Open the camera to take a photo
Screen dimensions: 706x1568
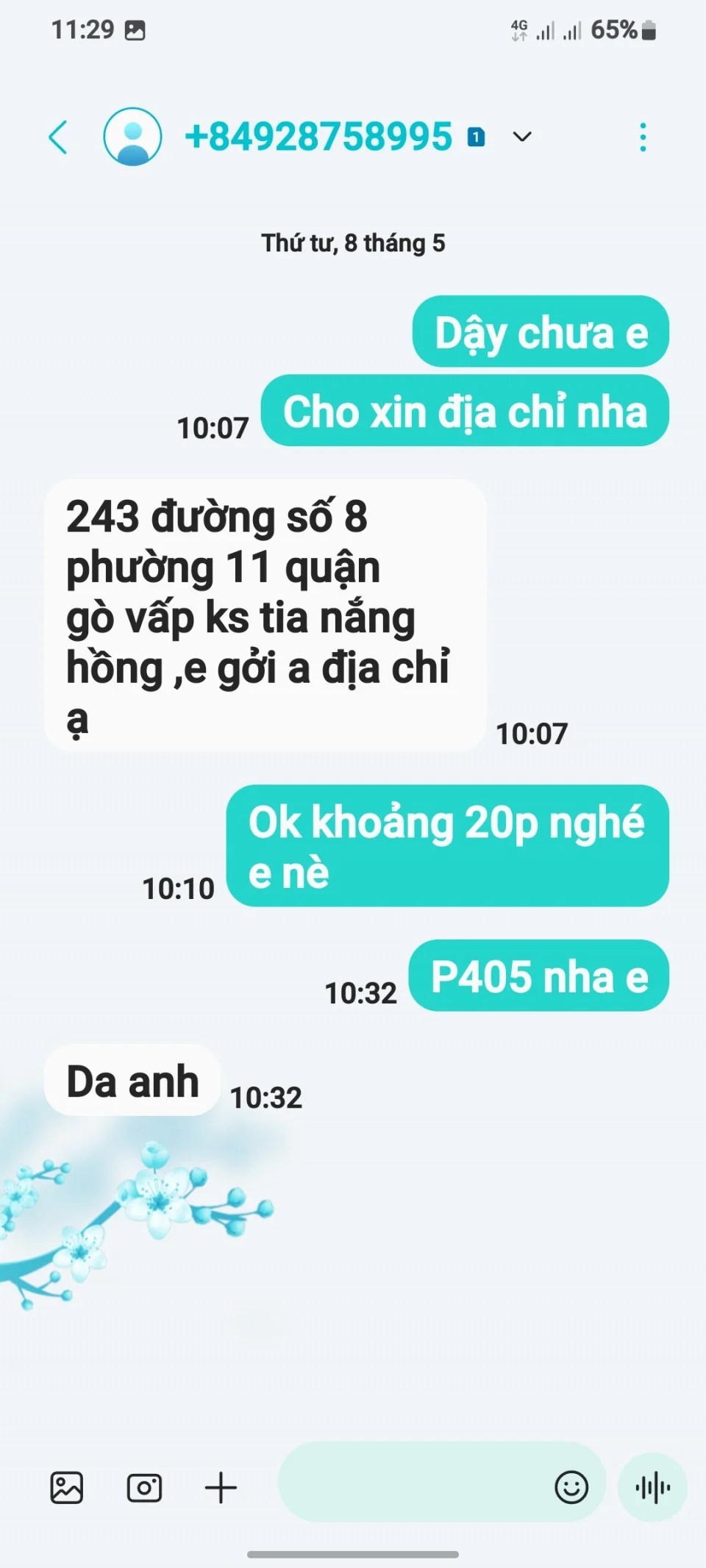click(144, 1488)
